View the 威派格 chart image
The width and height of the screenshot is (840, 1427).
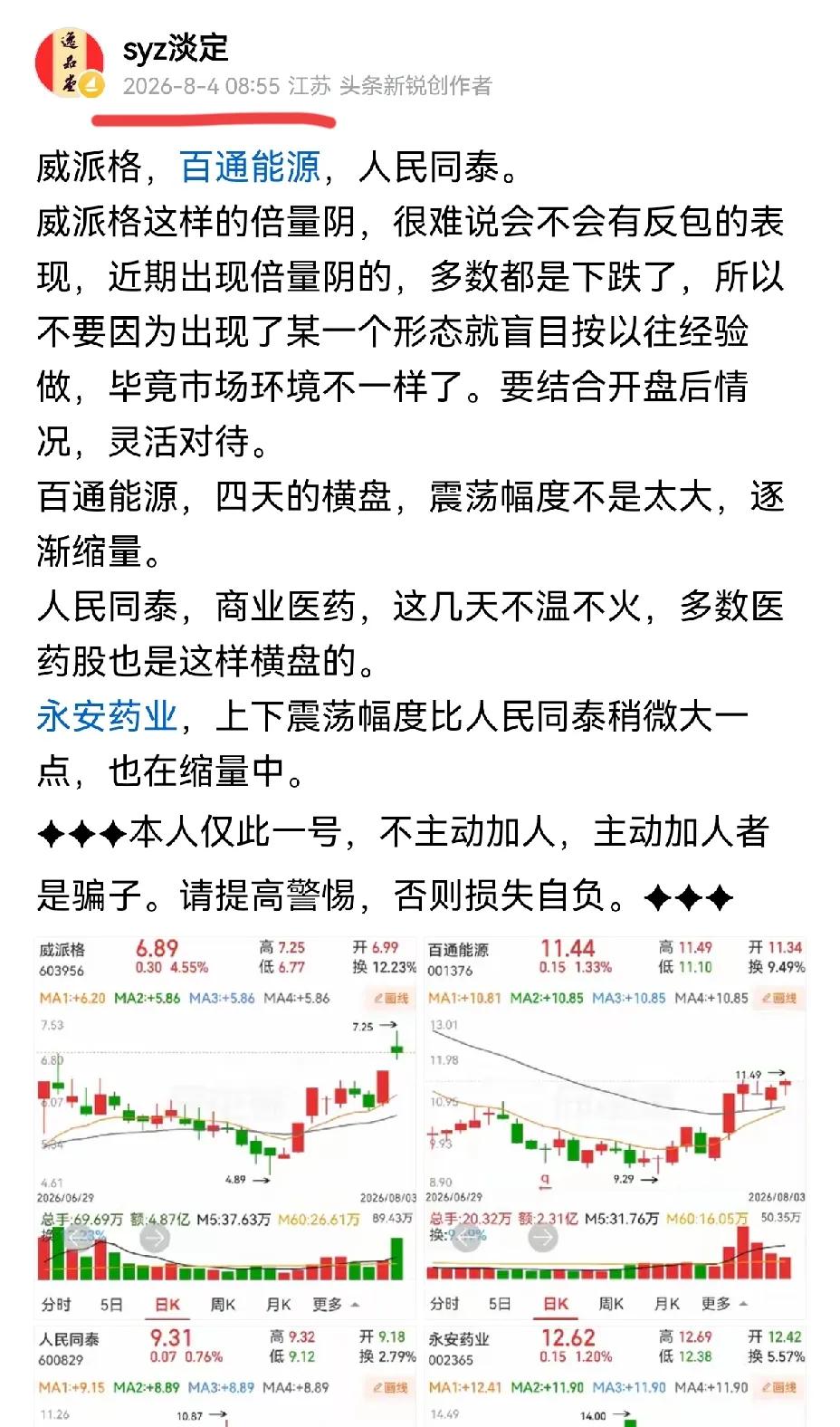pyautogui.click(x=225, y=1126)
